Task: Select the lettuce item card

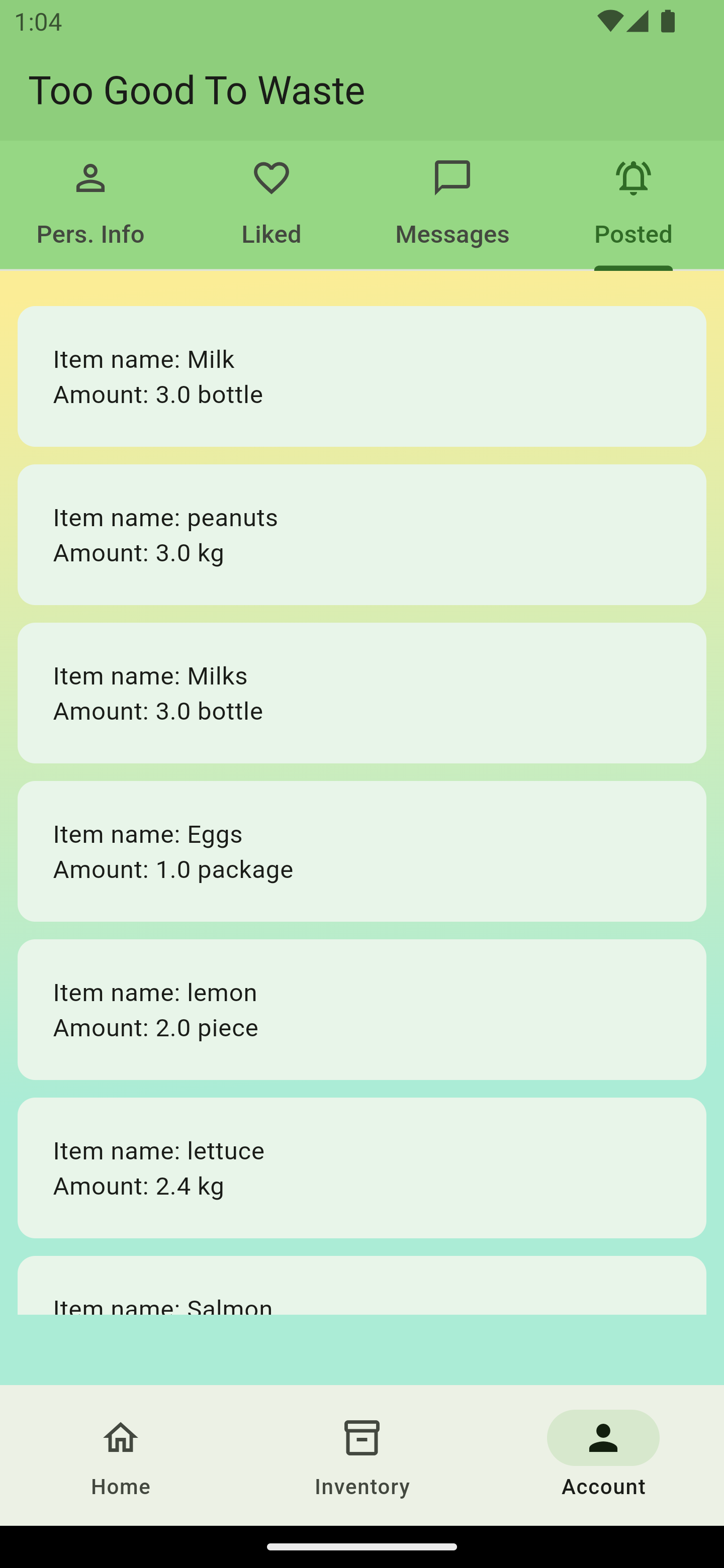Action: [x=361, y=1167]
